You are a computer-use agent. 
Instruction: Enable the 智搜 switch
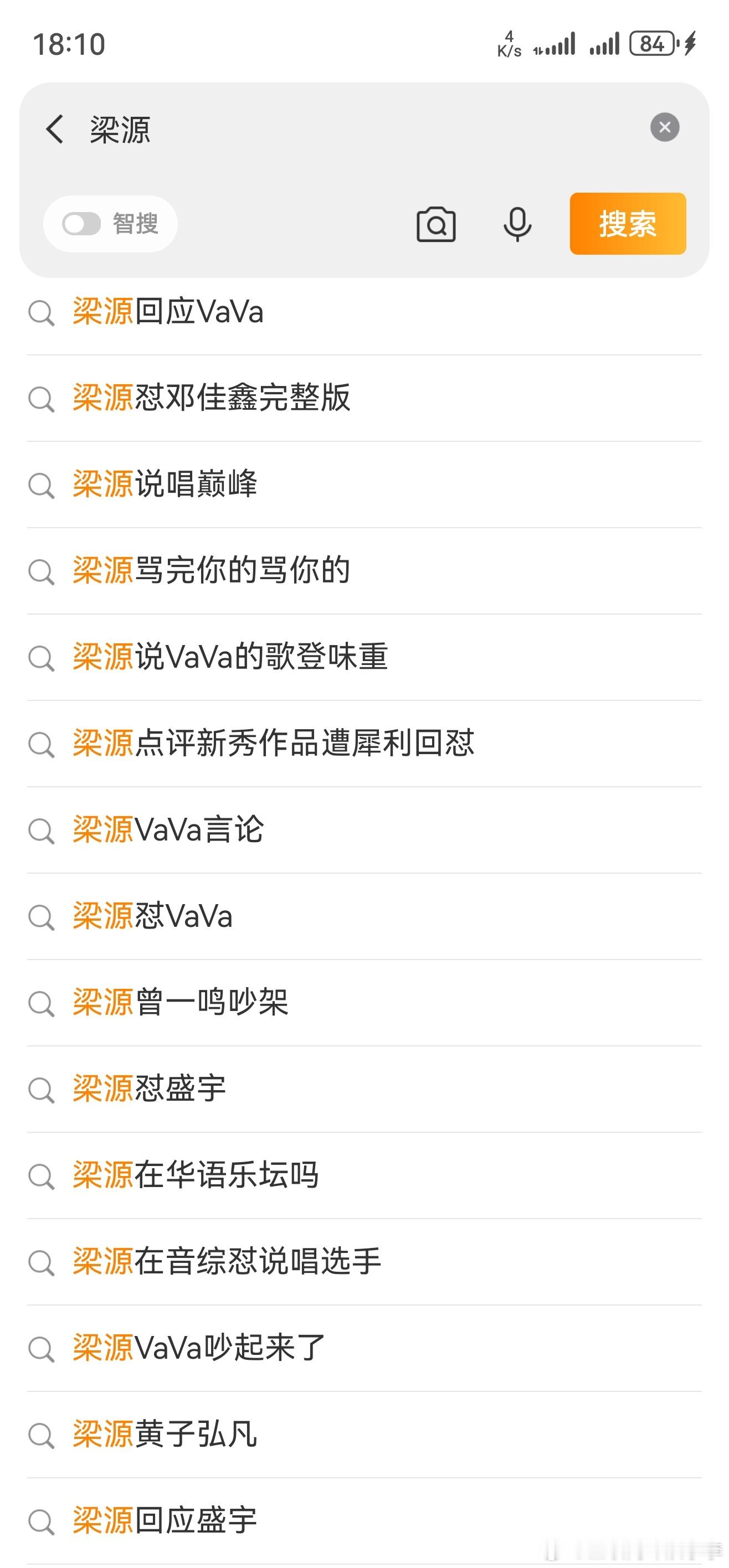81,223
